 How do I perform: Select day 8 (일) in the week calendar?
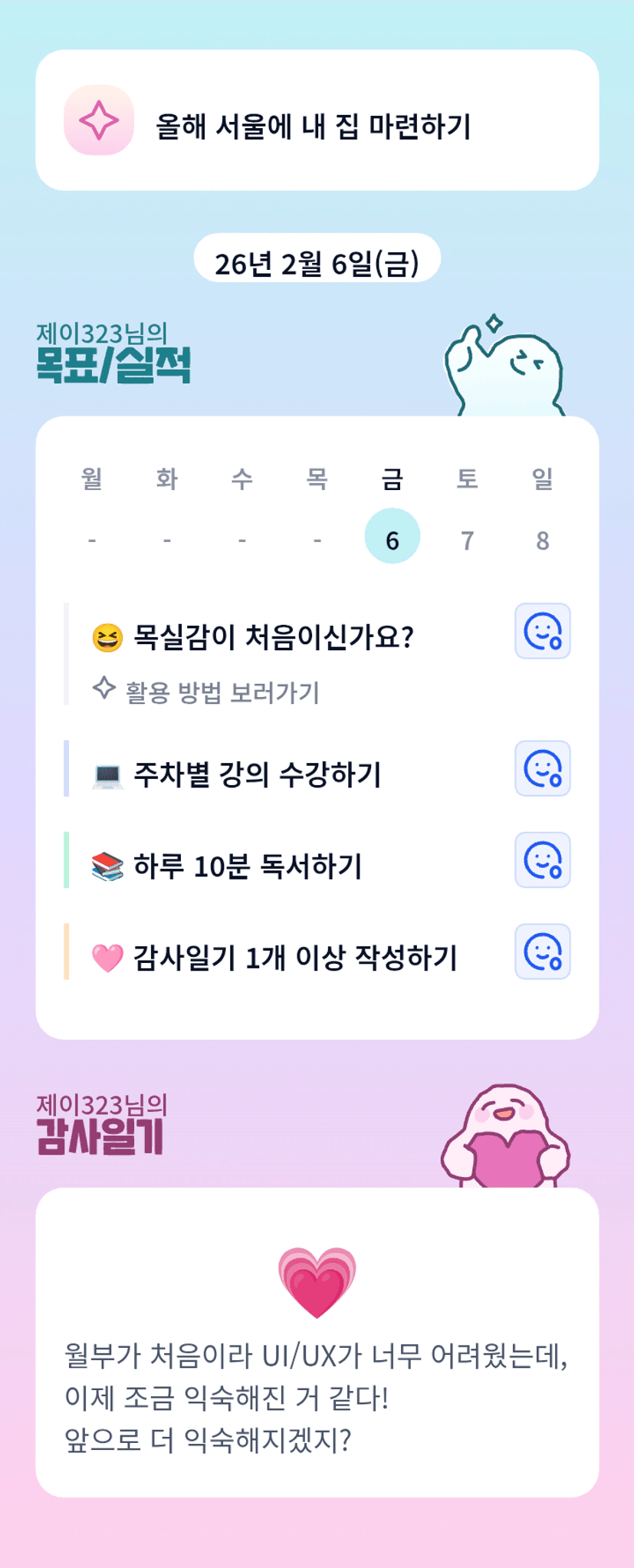542,540
